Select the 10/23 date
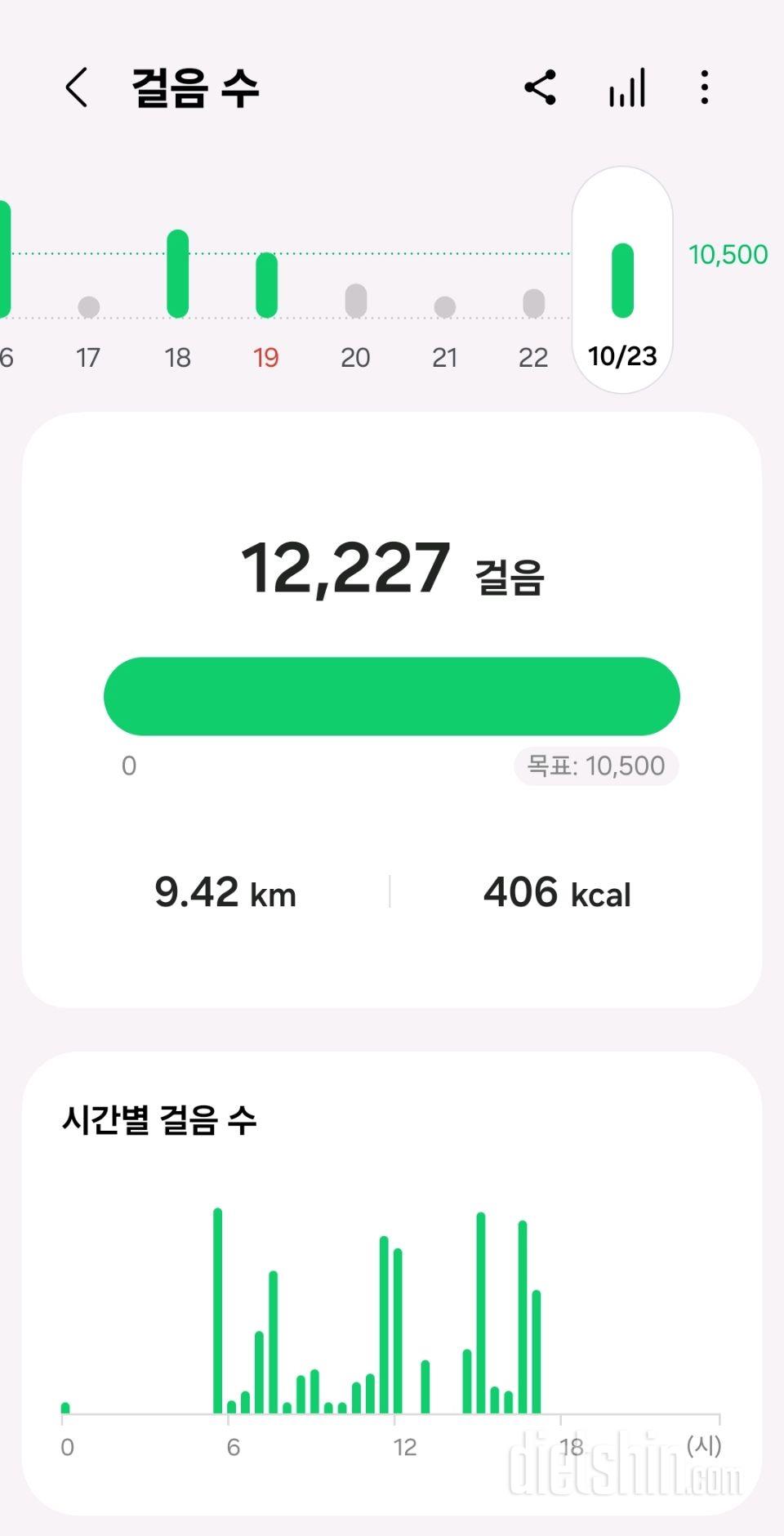 (622, 310)
